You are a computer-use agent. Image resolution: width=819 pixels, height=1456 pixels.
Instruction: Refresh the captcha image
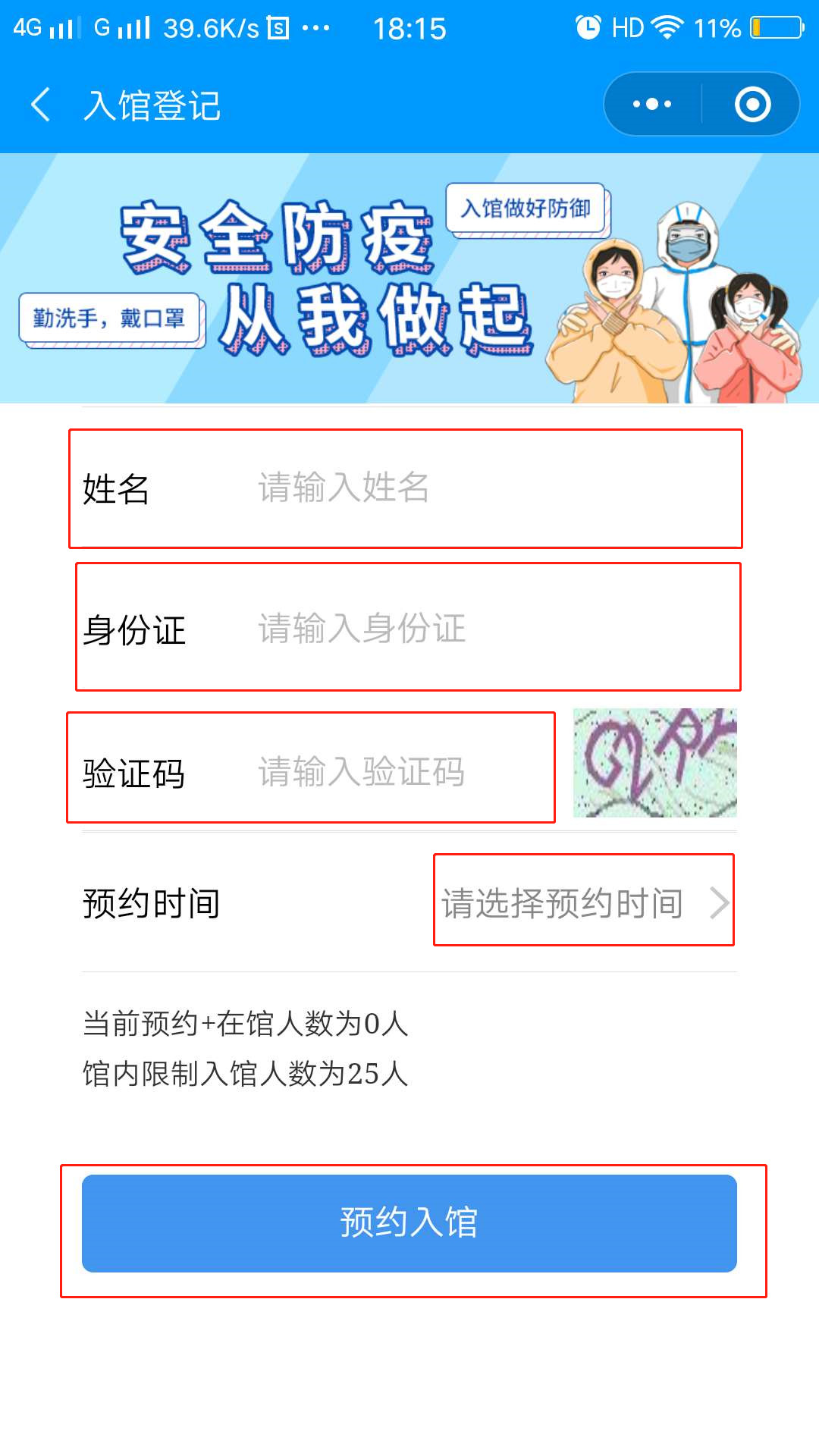[x=654, y=763]
